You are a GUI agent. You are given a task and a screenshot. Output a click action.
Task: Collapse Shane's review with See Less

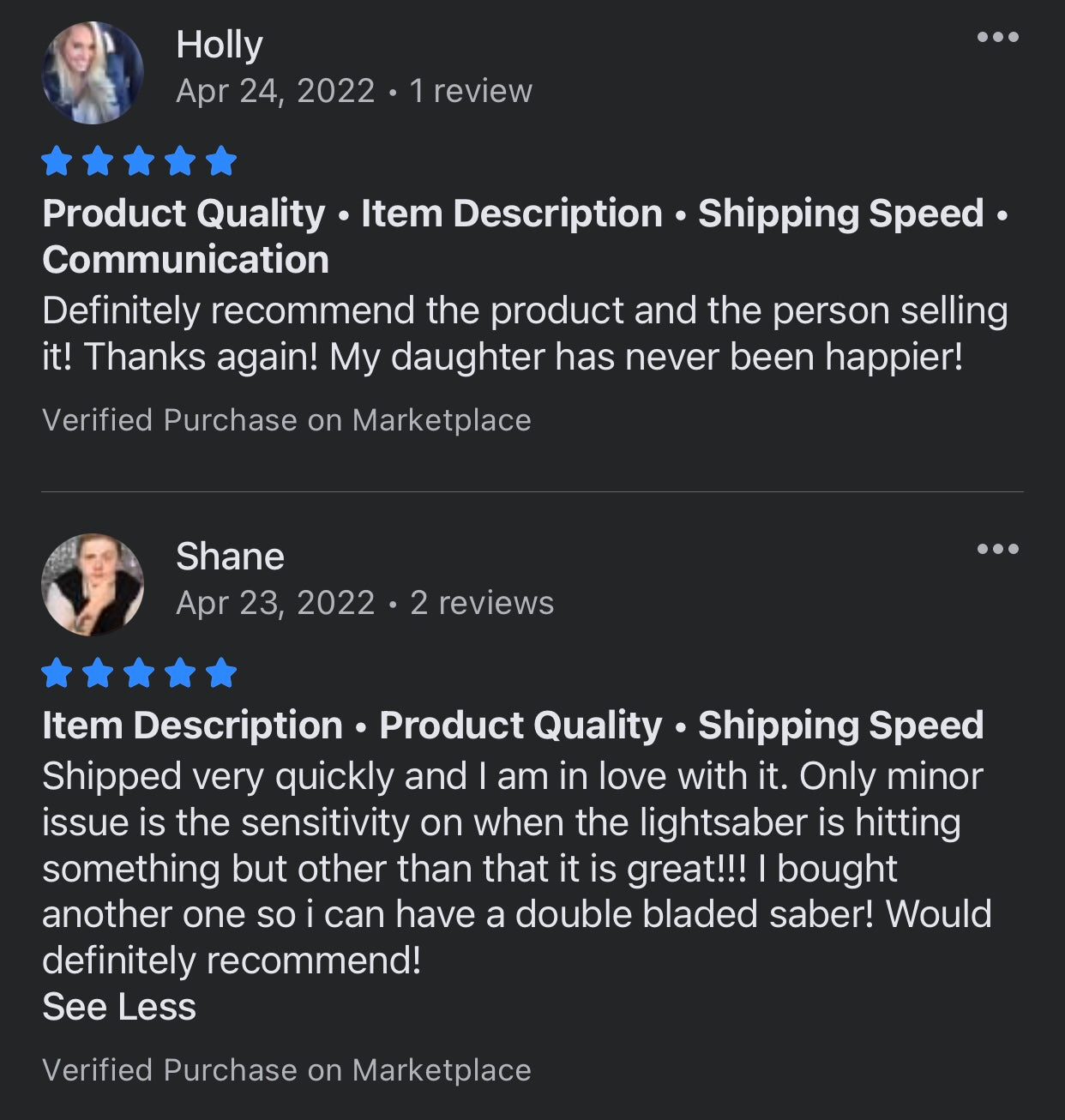[x=119, y=1007]
